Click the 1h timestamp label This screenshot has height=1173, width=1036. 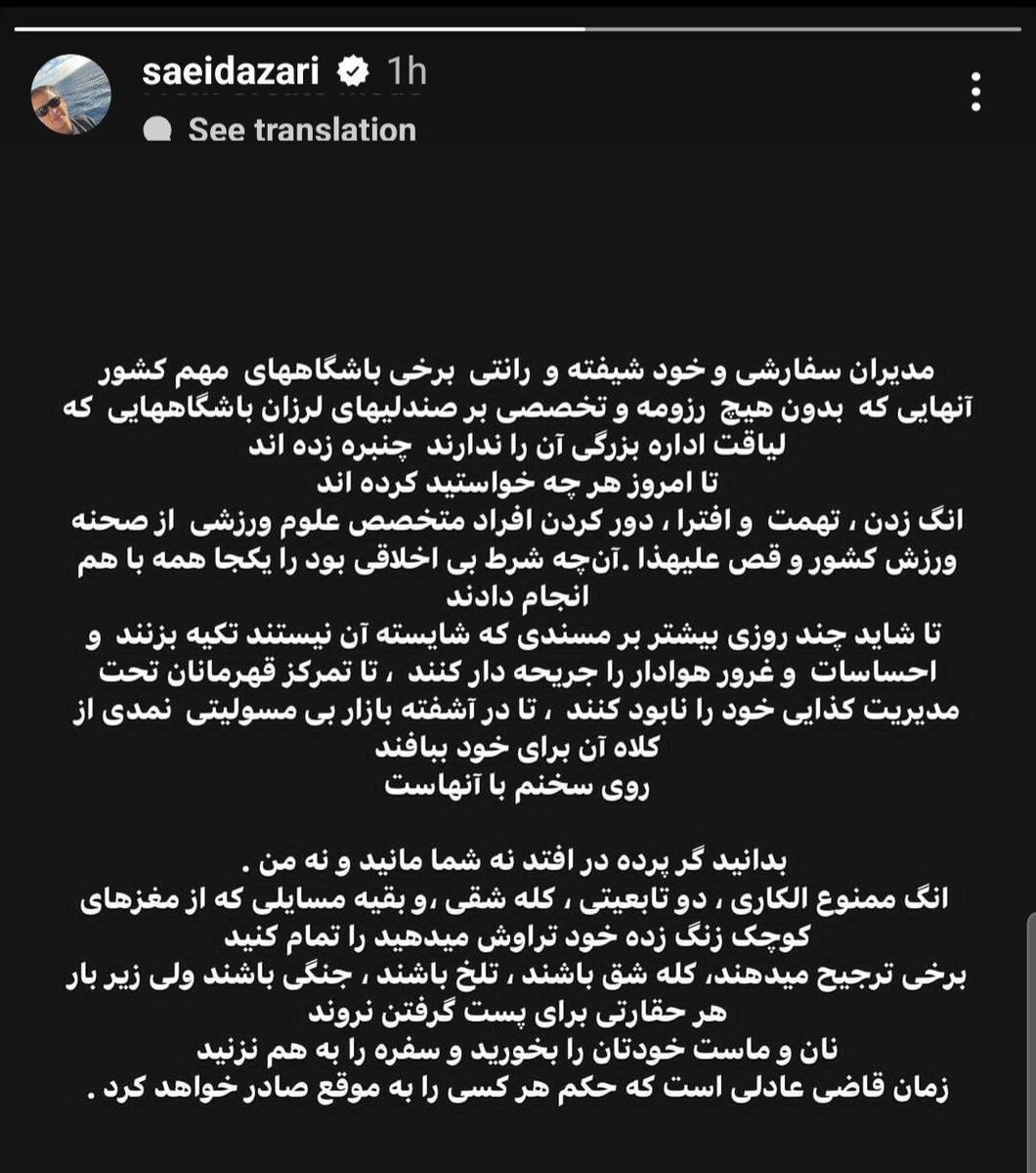coord(408,71)
